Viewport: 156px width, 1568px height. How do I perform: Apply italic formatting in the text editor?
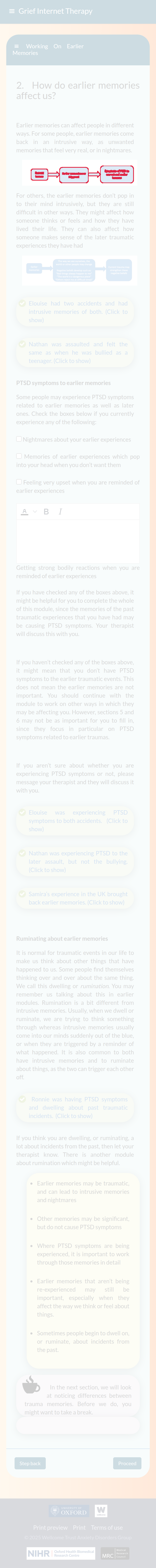click(x=60, y=511)
